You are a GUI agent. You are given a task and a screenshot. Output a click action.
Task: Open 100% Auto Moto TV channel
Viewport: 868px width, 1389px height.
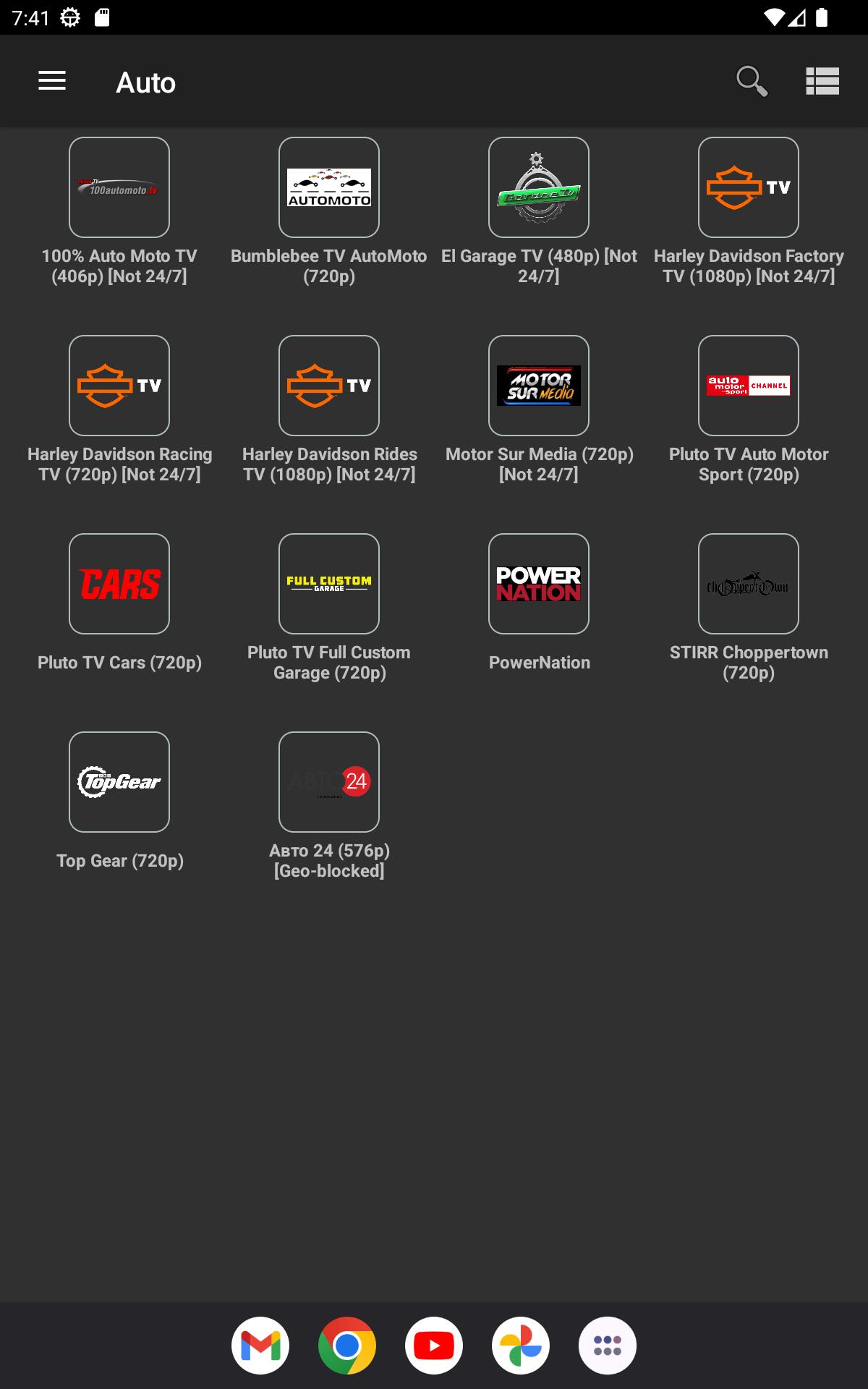pos(119,187)
